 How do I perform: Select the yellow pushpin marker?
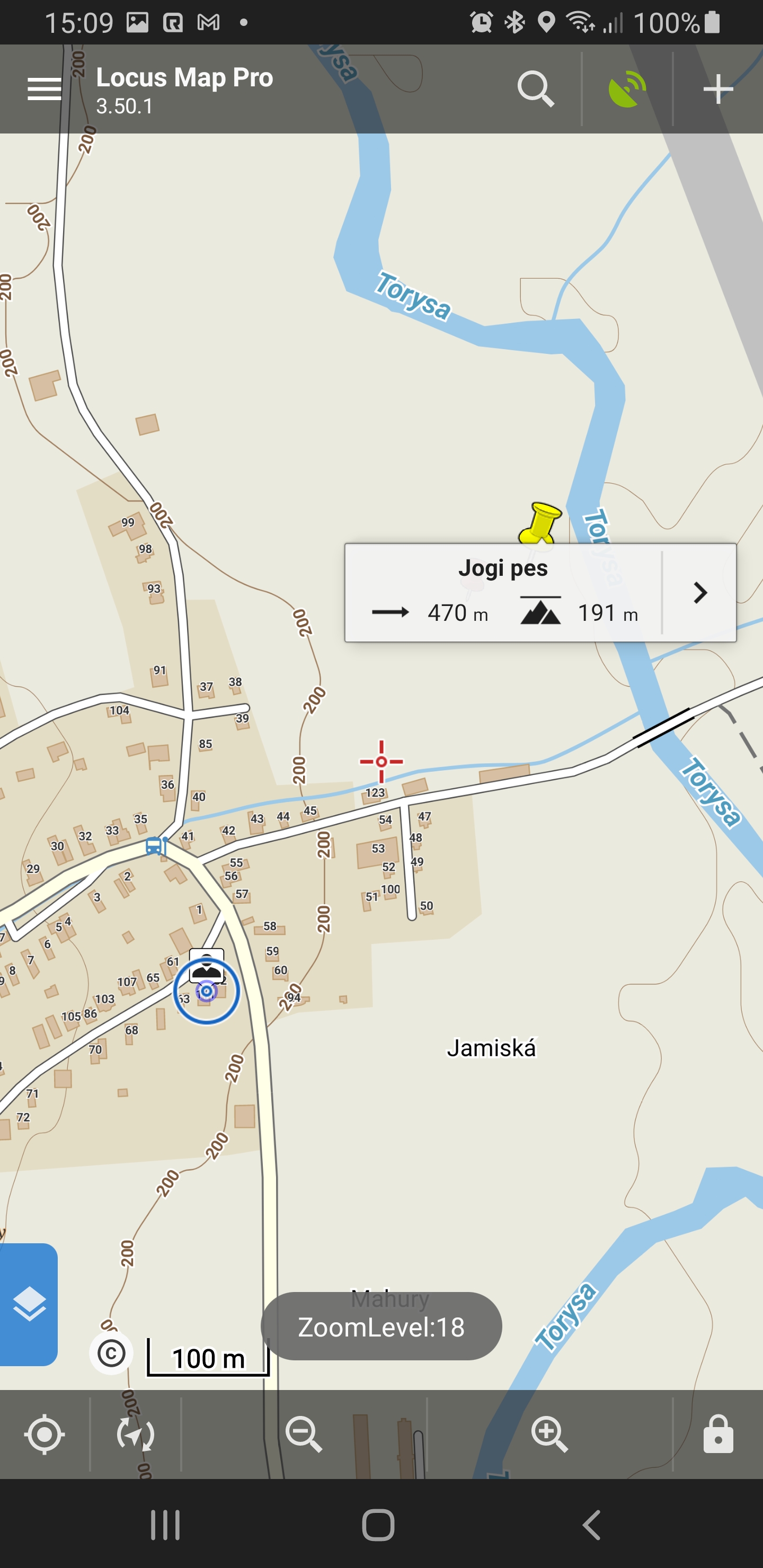coord(540,522)
